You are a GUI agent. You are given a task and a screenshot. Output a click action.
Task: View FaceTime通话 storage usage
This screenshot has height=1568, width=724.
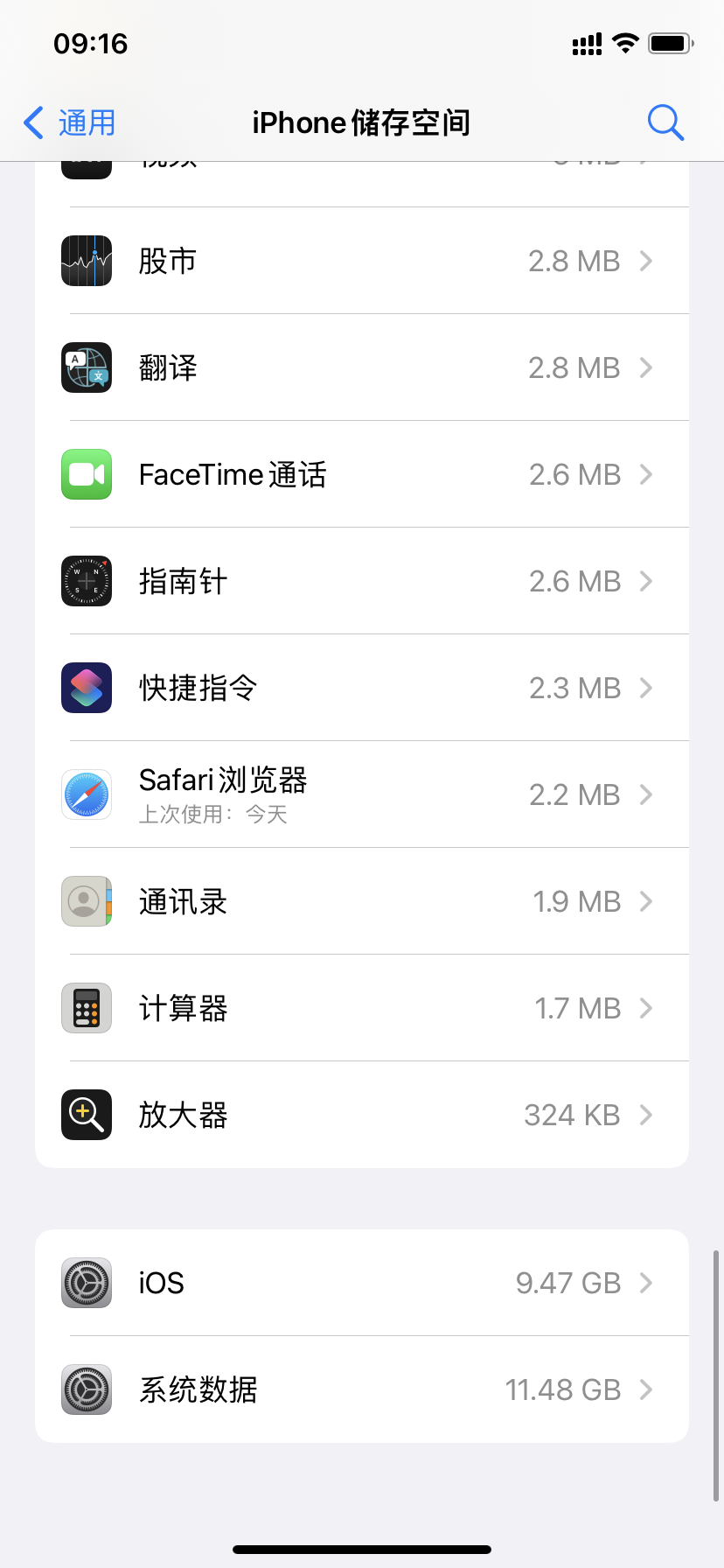click(x=362, y=474)
